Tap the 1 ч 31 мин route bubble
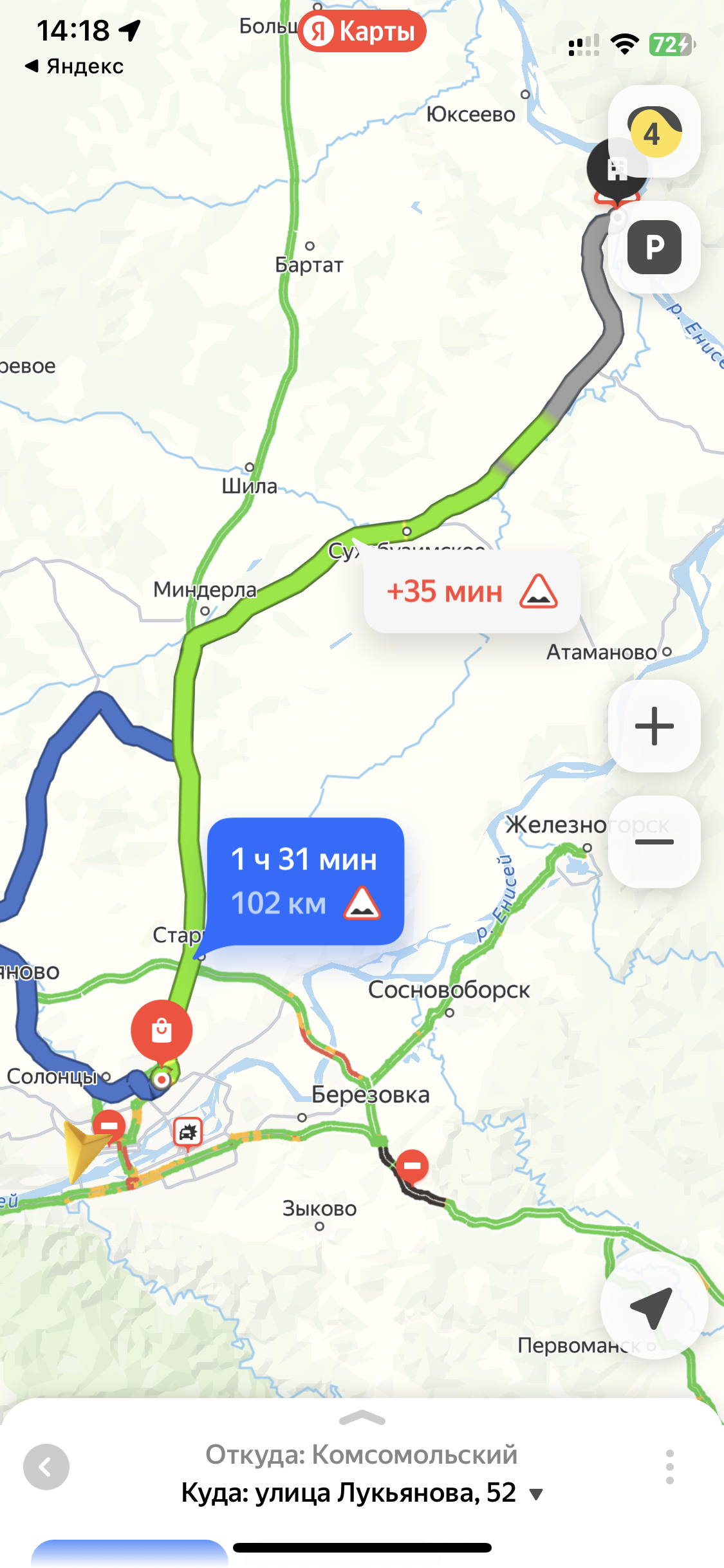The image size is (724, 1568). pyautogui.click(x=305, y=881)
